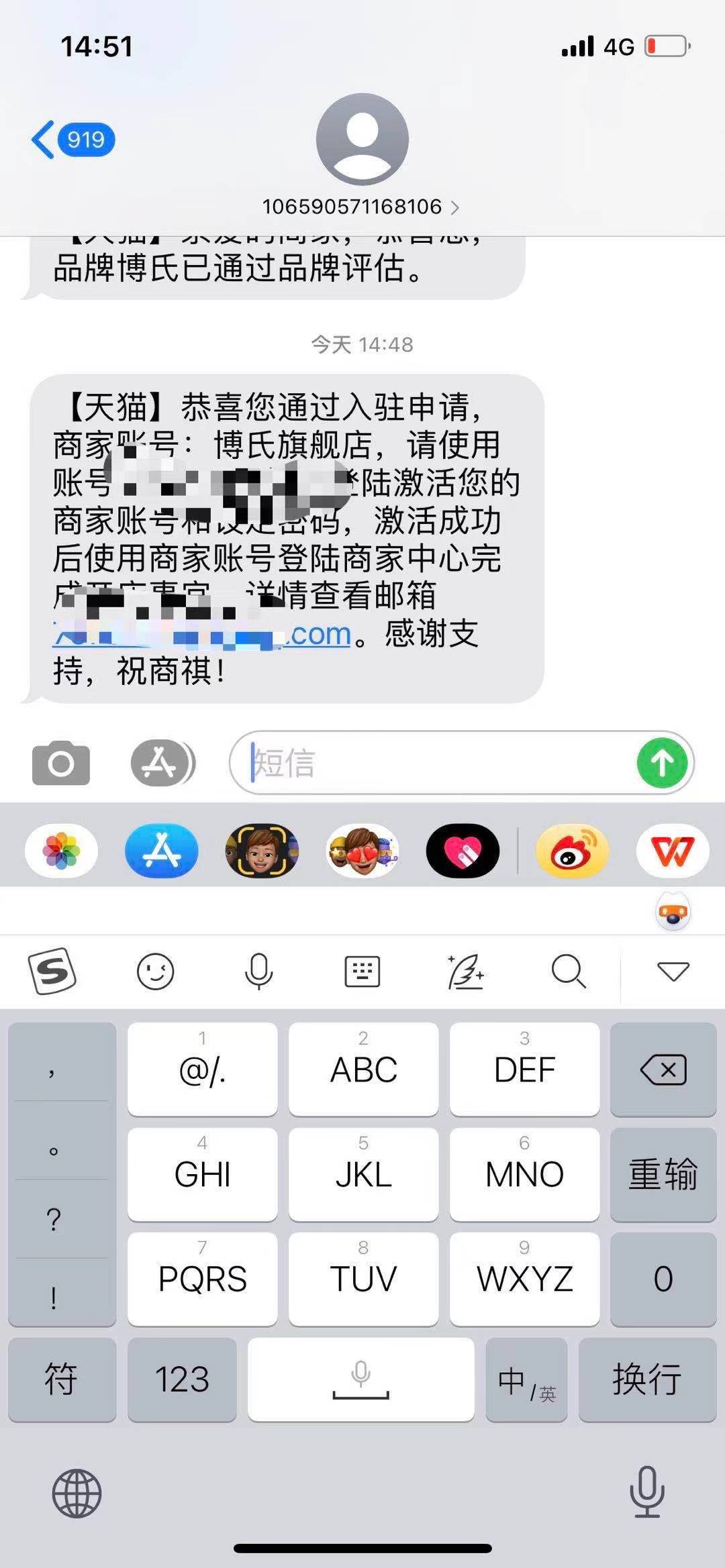
Task: Open the Memoji stickers app
Action: coord(362,851)
